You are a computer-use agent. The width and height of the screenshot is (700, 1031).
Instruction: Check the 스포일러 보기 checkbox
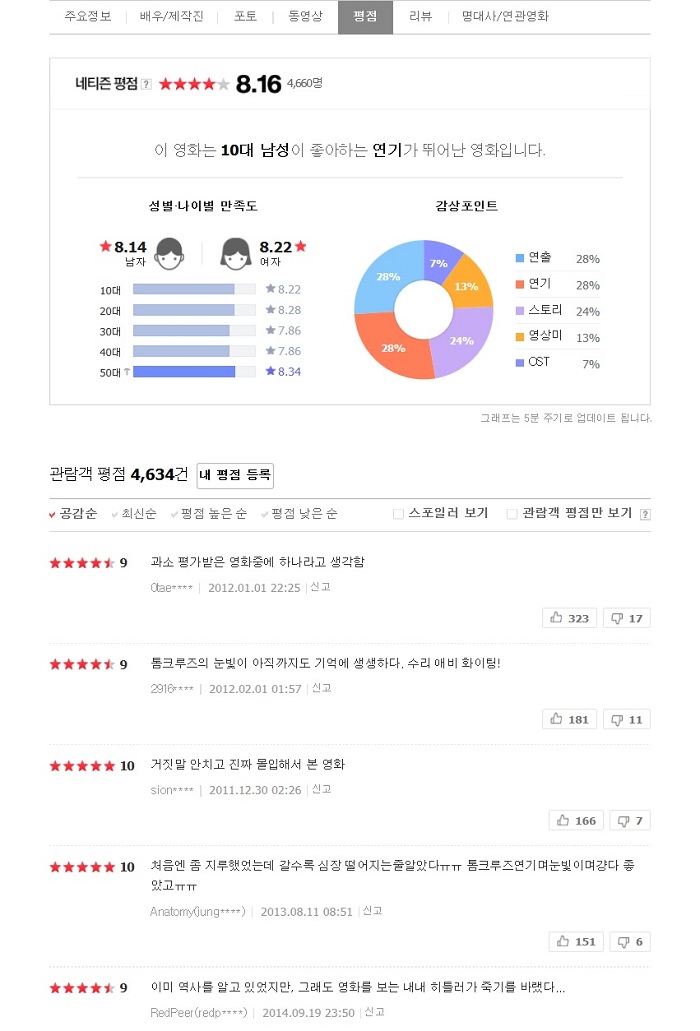398,514
